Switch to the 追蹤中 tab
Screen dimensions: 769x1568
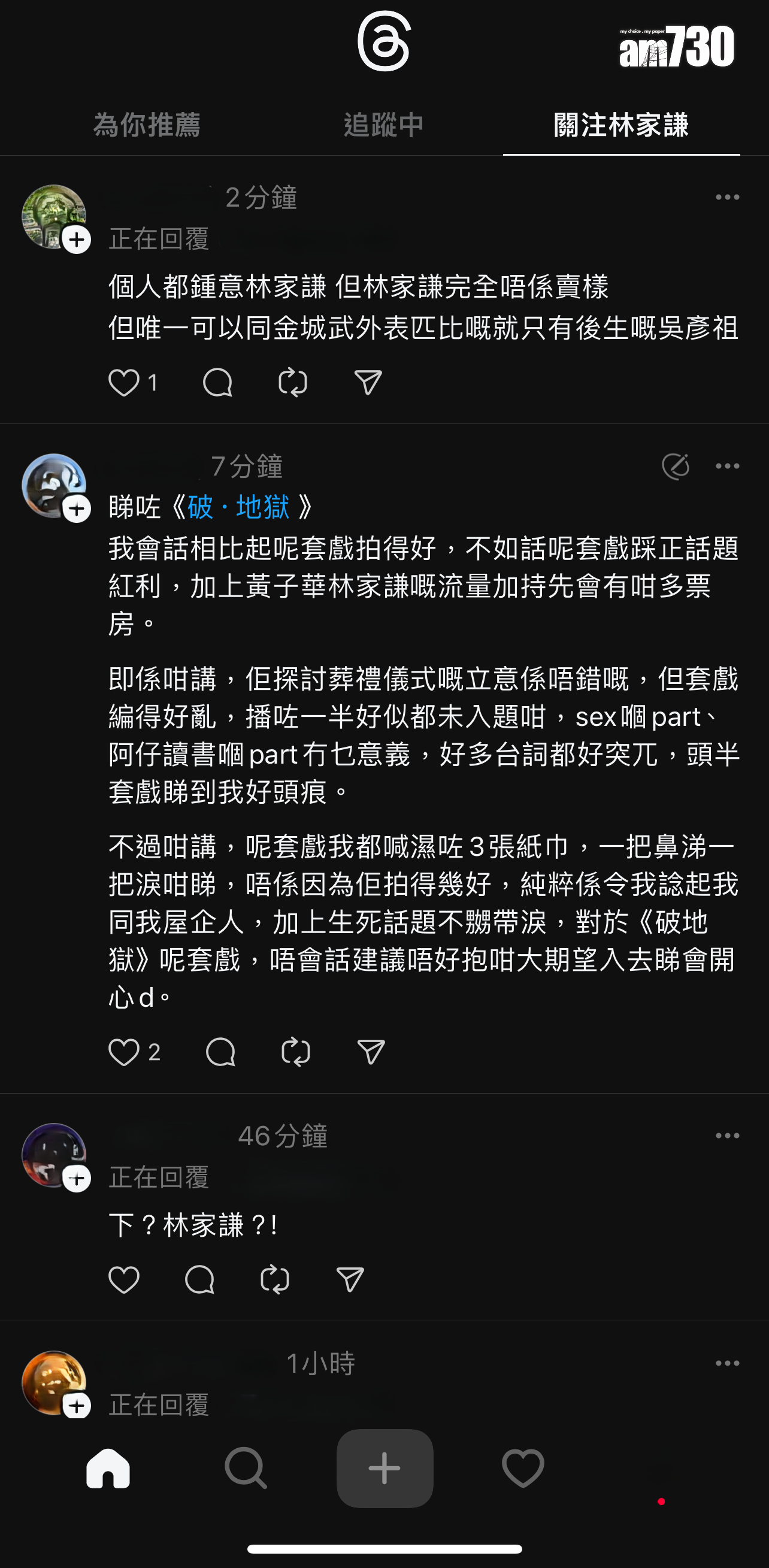click(383, 125)
